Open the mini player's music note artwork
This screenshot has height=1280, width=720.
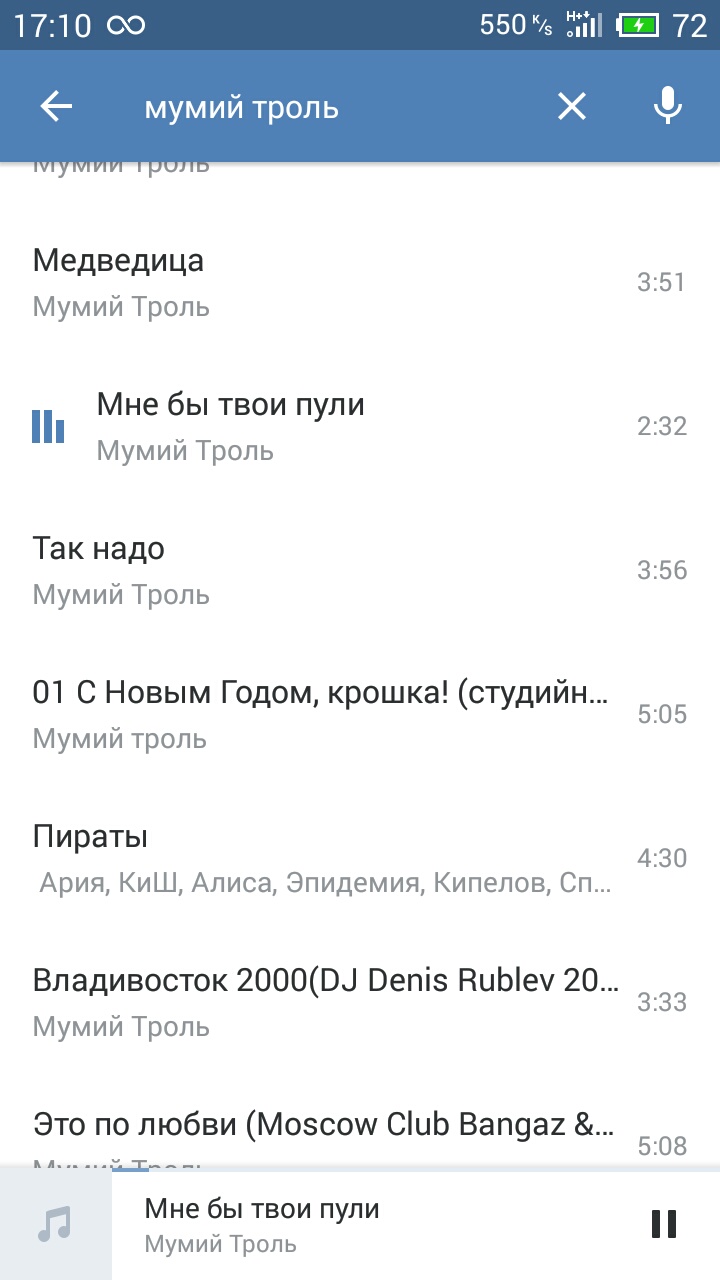[55, 1224]
